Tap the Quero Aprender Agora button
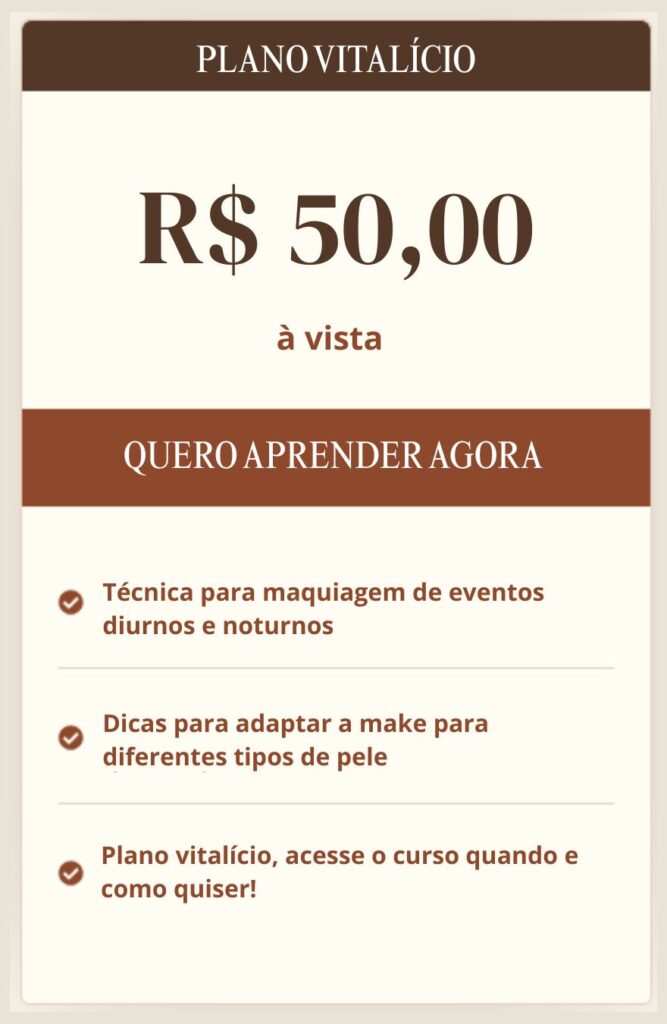This screenshot has width=667, height=1024. click(x=333, y=456)
